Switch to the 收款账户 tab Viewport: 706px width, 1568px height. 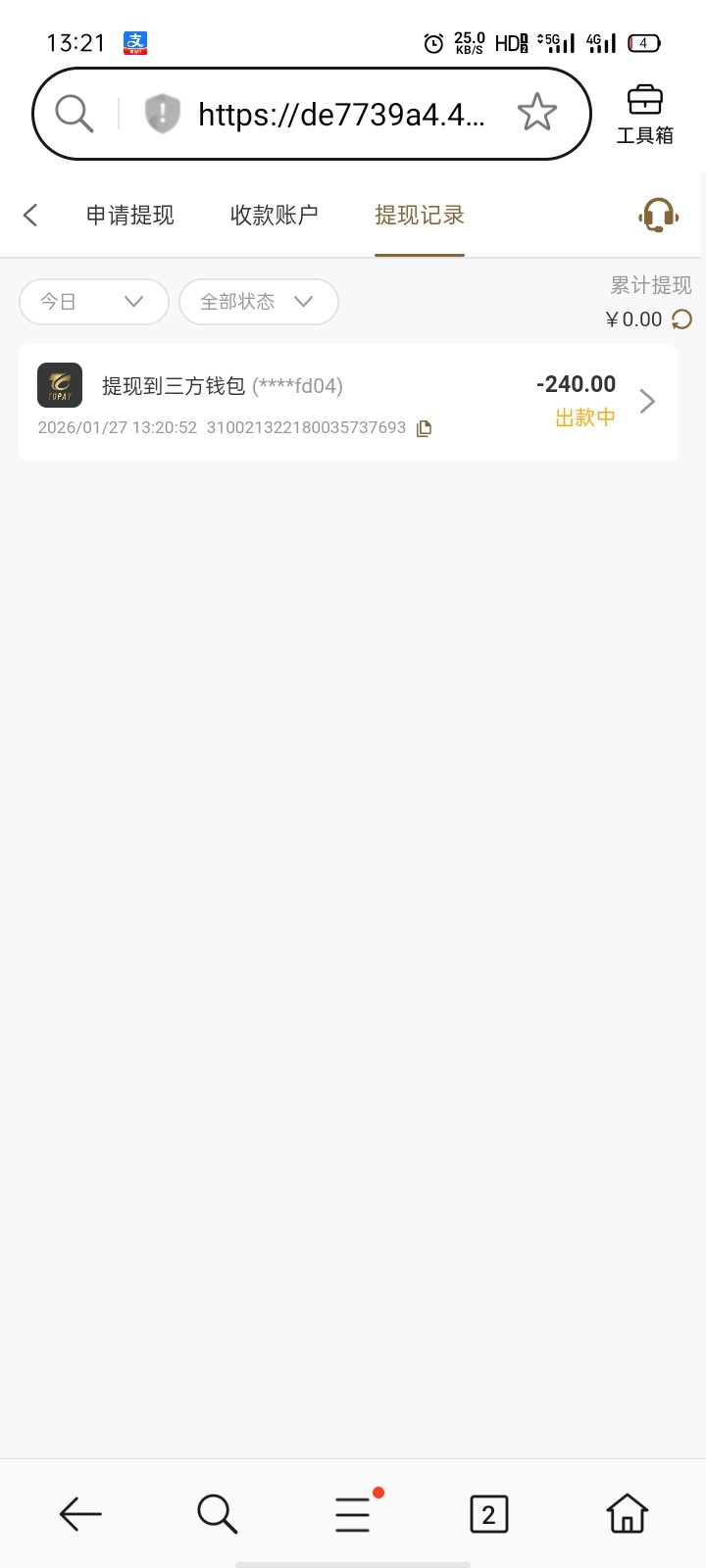point(275,215)
